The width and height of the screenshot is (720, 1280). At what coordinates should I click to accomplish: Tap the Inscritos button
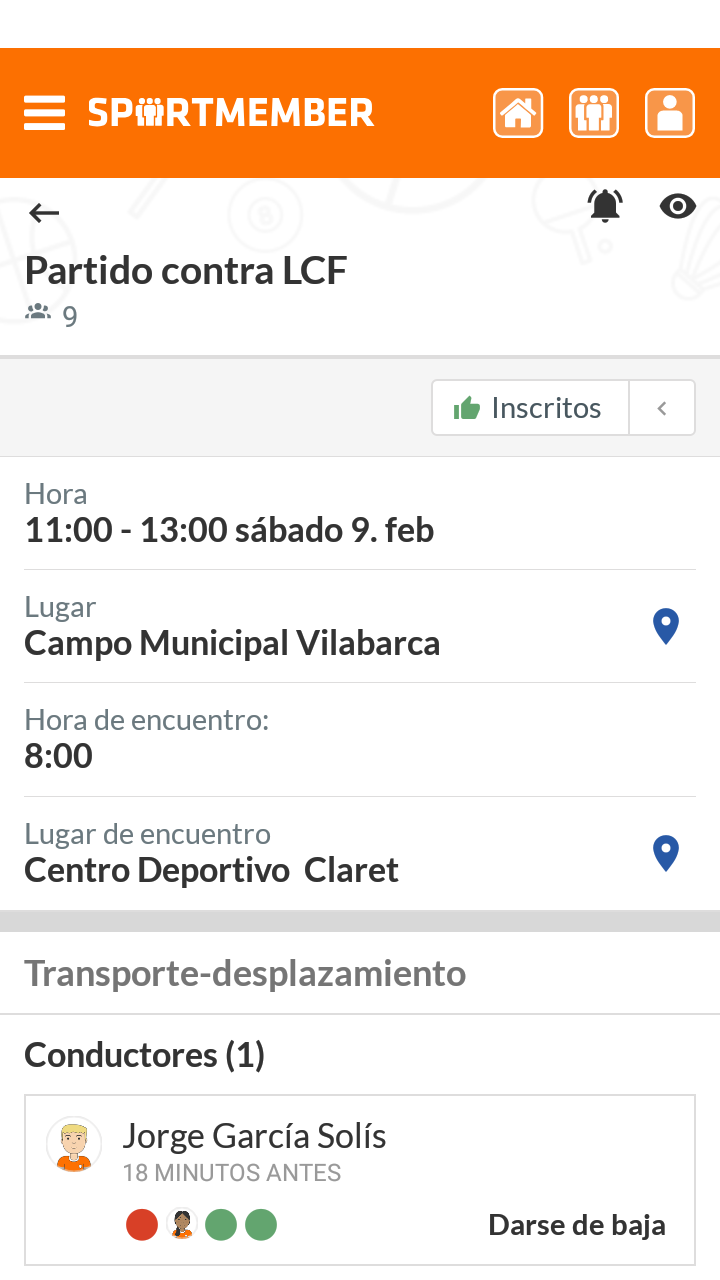530,408
